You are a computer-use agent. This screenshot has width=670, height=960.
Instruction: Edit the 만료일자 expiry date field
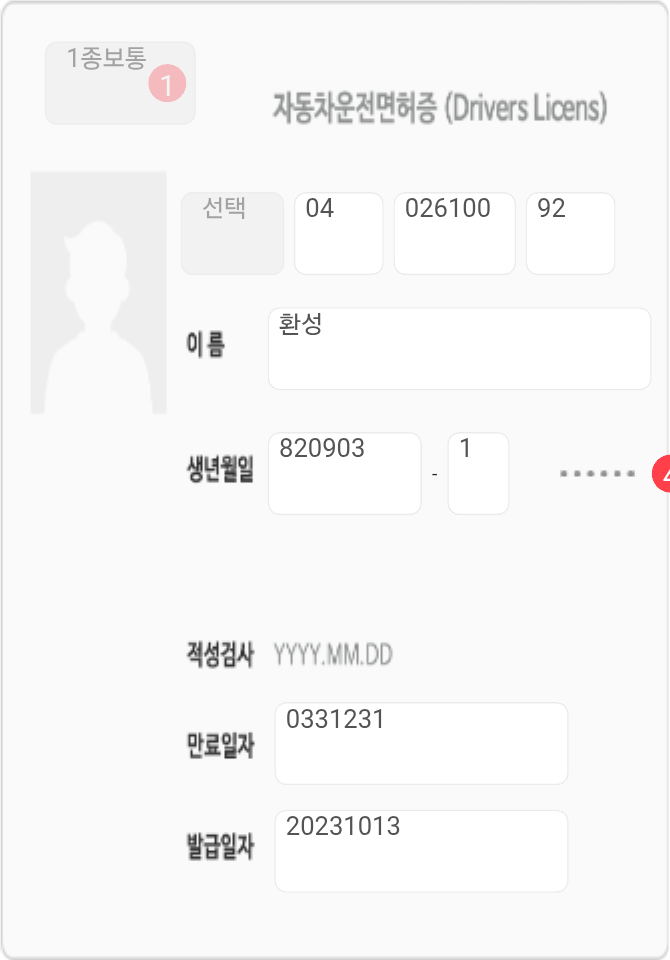(421, 743)
